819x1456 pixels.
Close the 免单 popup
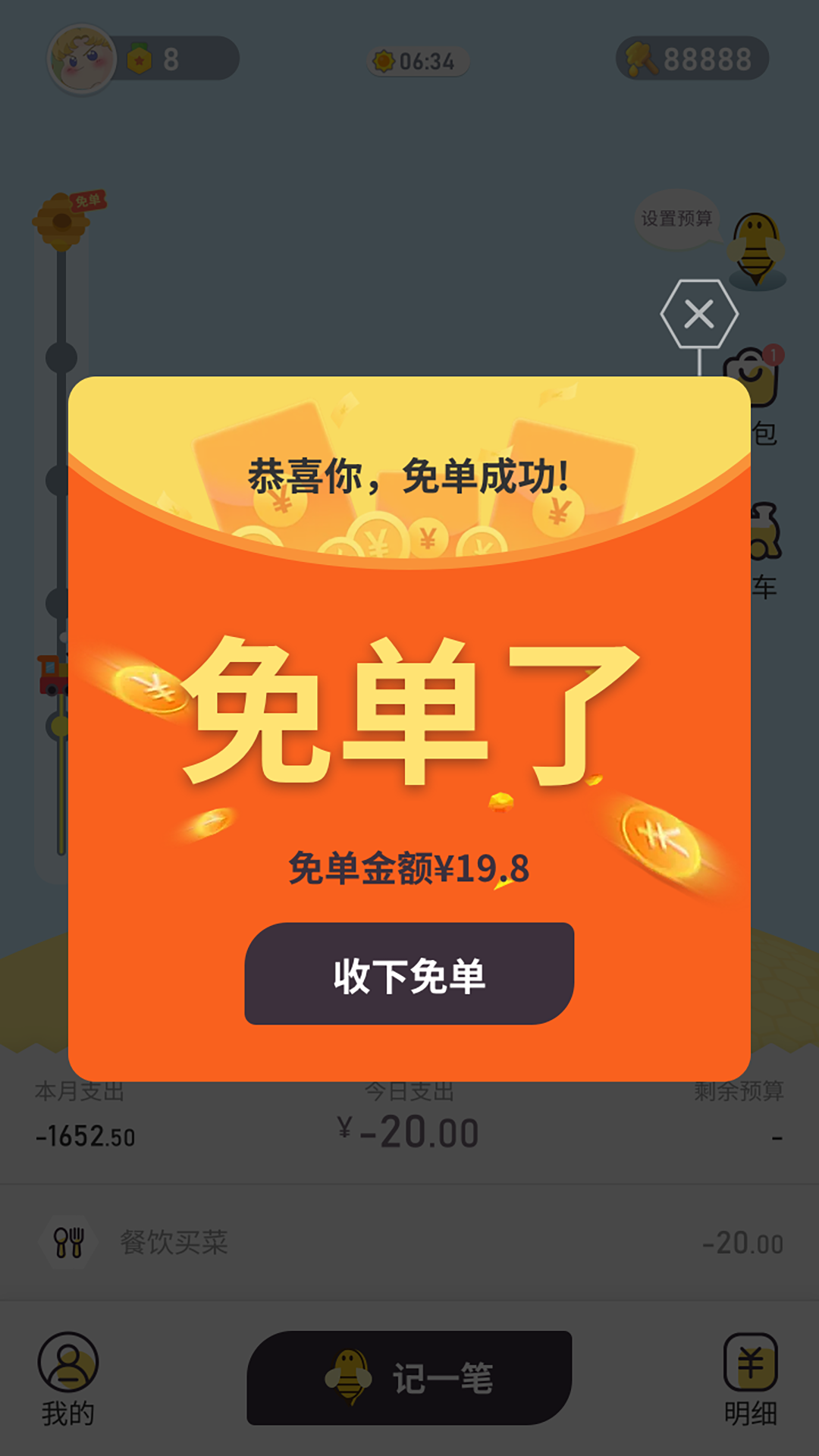click(x=698, y=314)
